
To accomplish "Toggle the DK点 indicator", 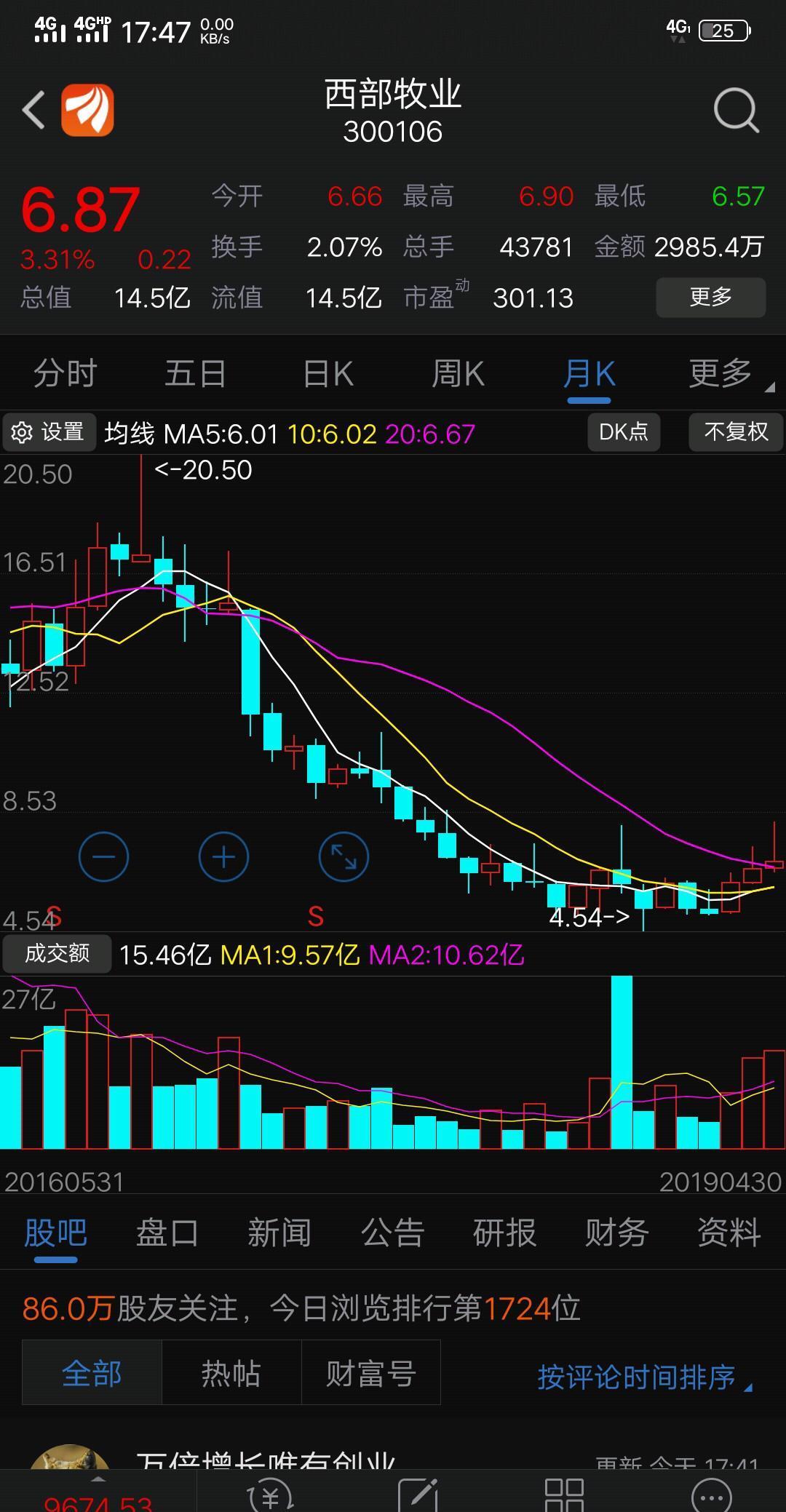I will pos(624,431).
